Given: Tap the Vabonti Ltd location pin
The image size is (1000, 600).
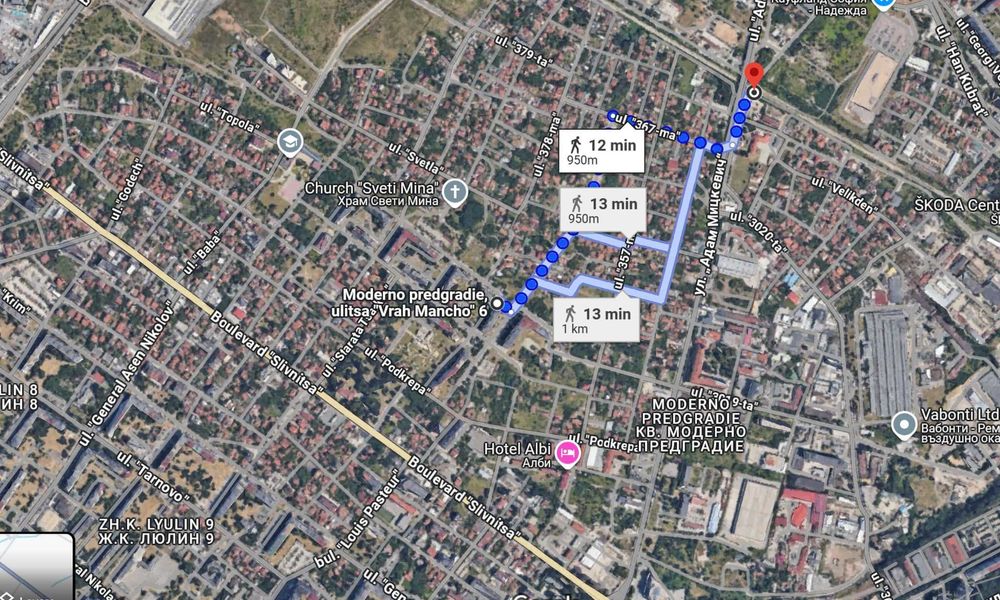Looking at the screenshot, I should [x=904, y=426].
